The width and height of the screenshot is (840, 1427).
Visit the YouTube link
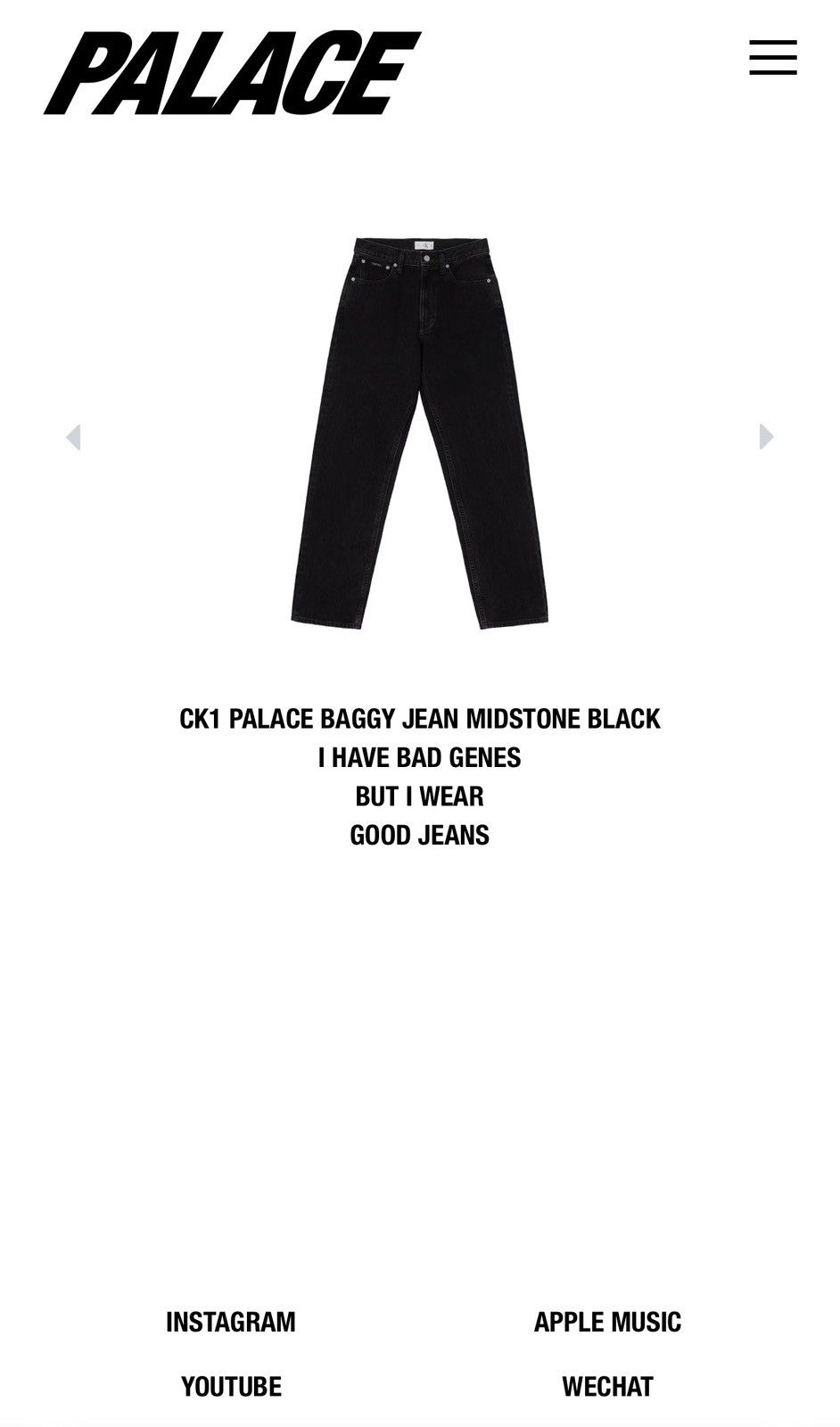coord(231,1387)
